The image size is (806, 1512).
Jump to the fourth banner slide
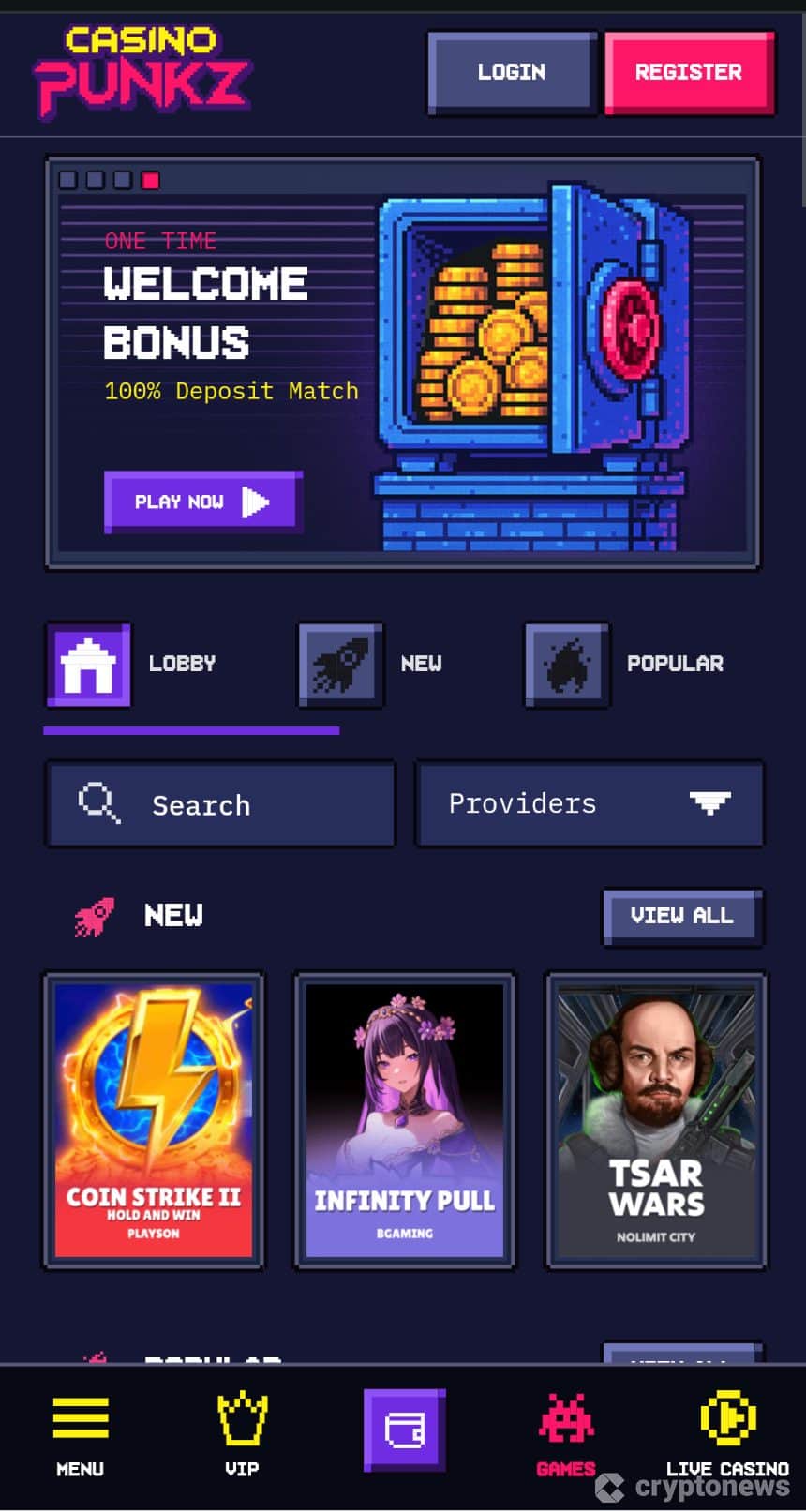(150, 180)
